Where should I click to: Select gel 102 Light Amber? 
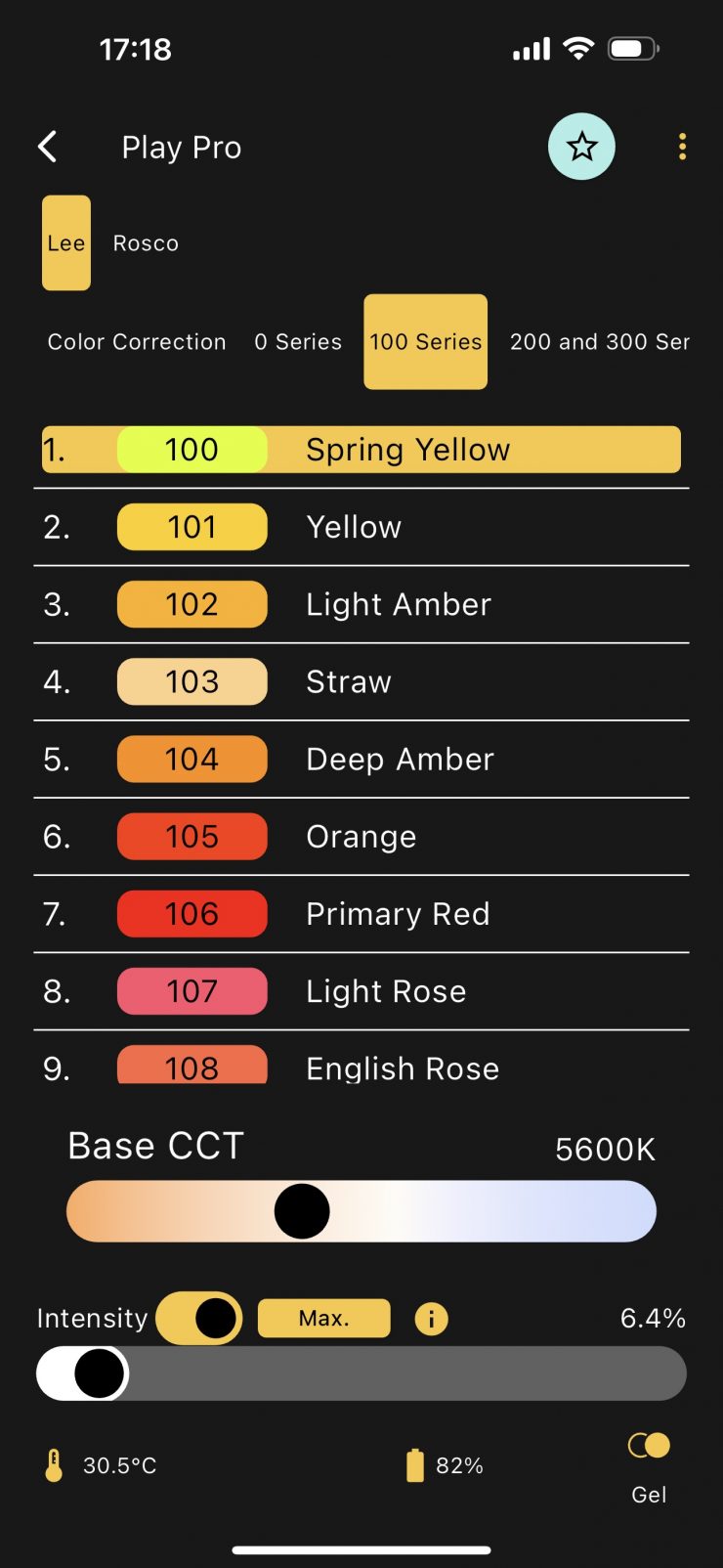point(361,604)
